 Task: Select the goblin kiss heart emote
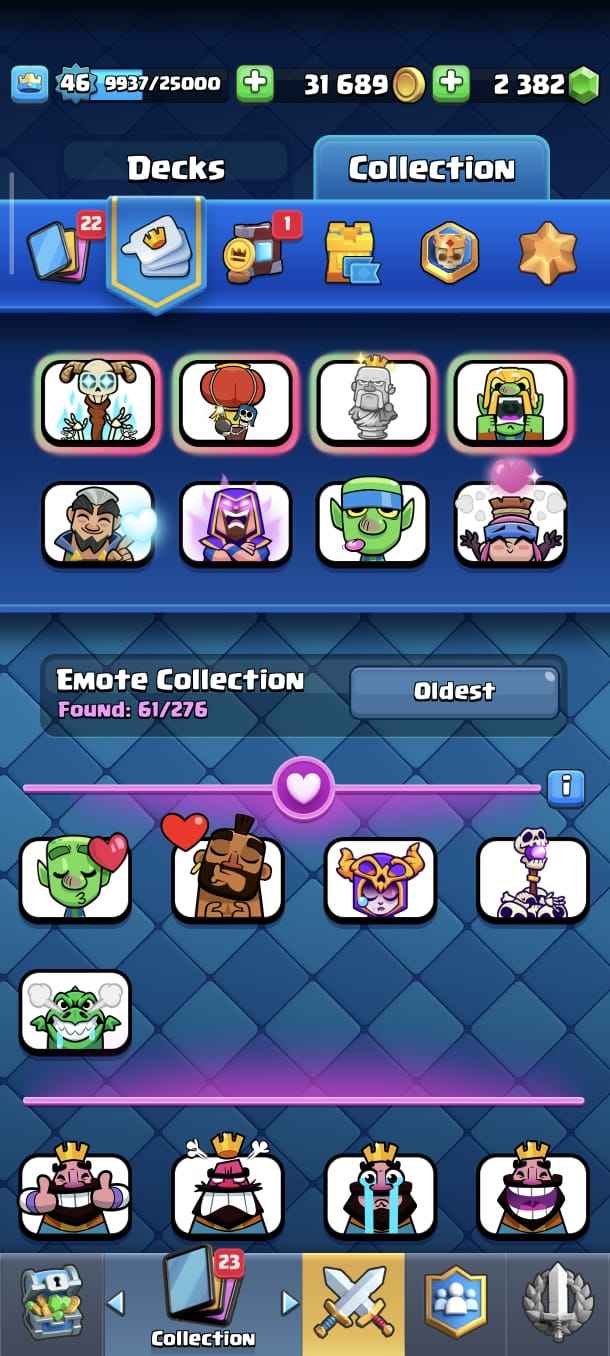[x=75, y=879]
